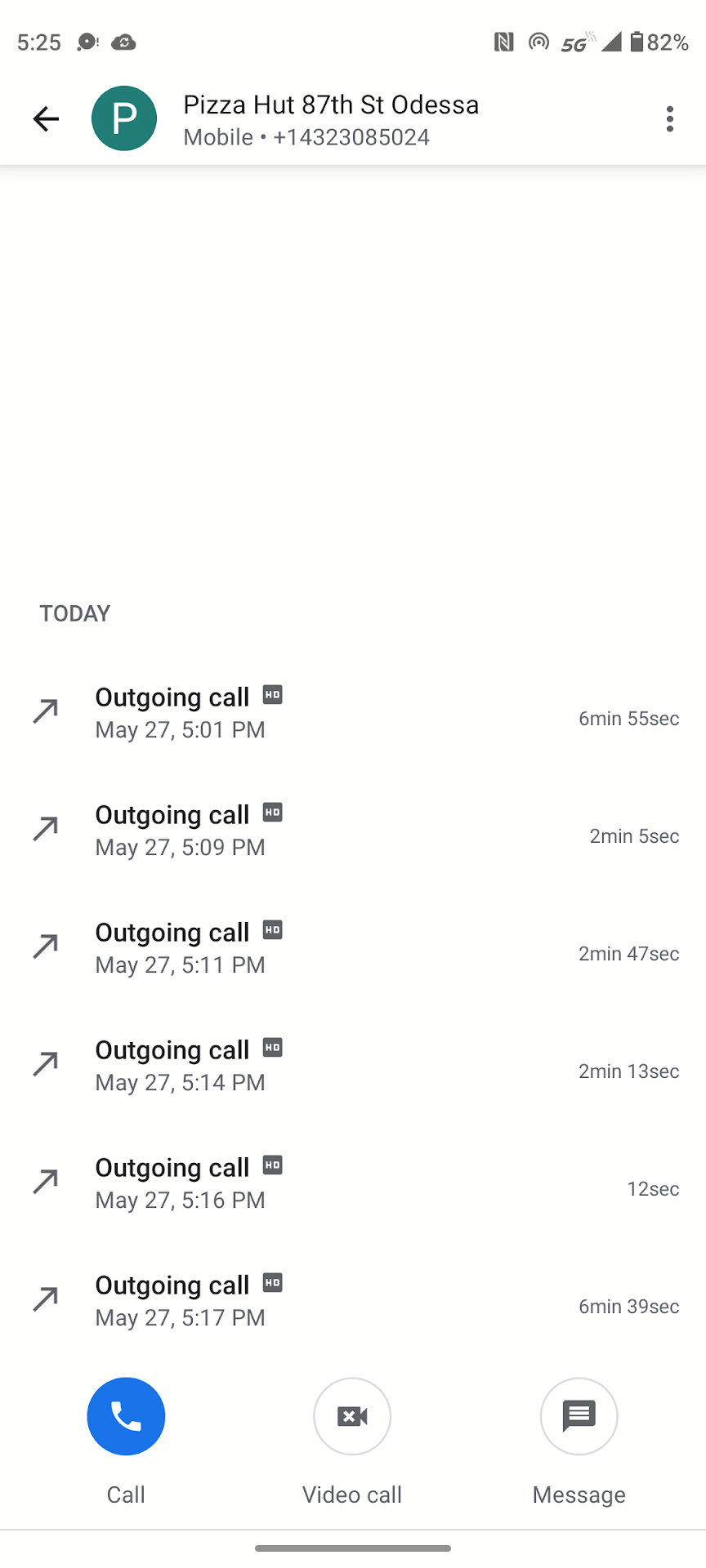Select the 5:14 PM outgoing call
The height and width of the screenshot is (1568, 706).
pos(353,1066)
